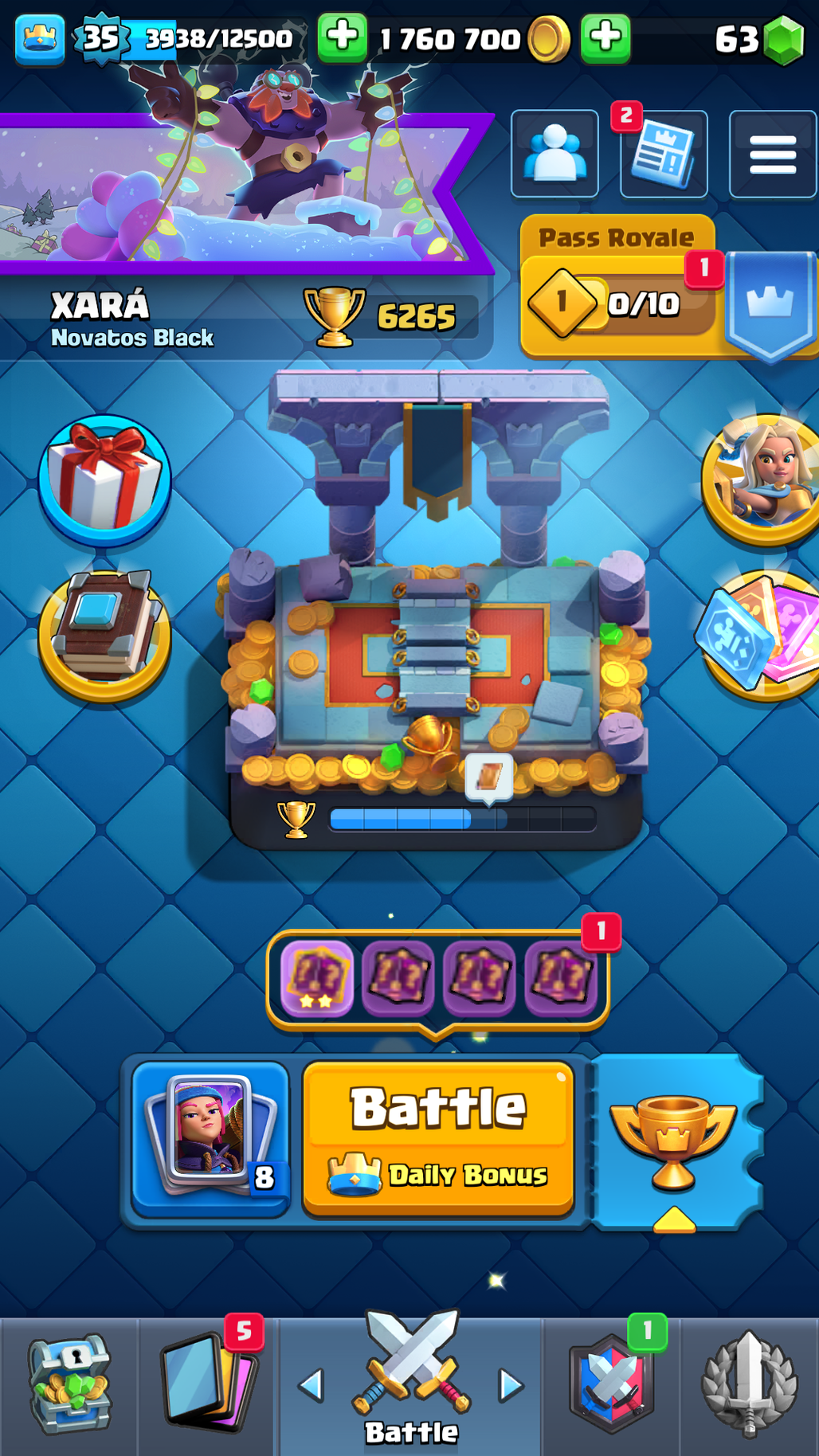819x1456 pixels.
Task: Tap the plus button next to experience
Action: click(x=343, y=37)
